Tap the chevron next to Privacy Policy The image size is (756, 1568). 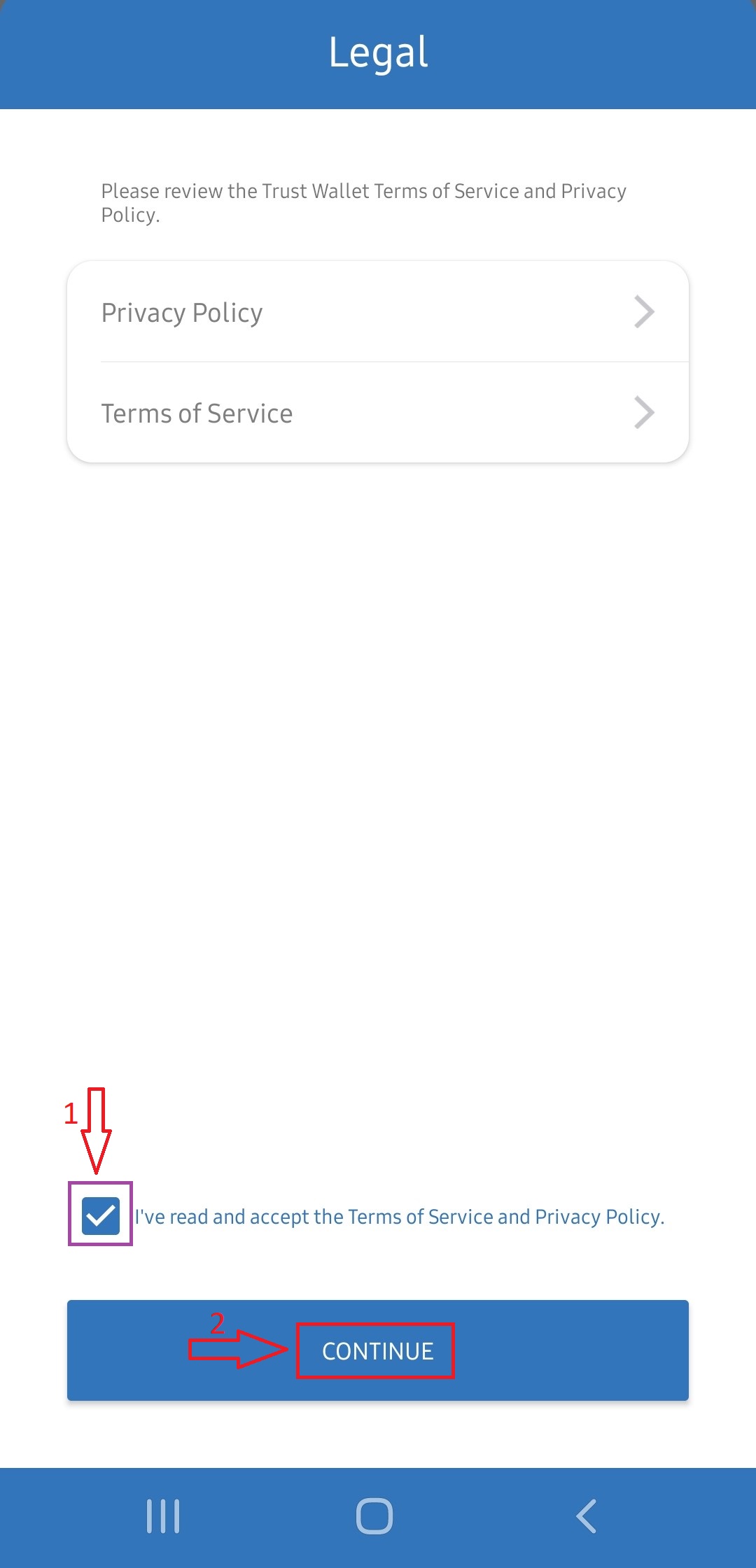pyautogui.click(x=645, y=311)
